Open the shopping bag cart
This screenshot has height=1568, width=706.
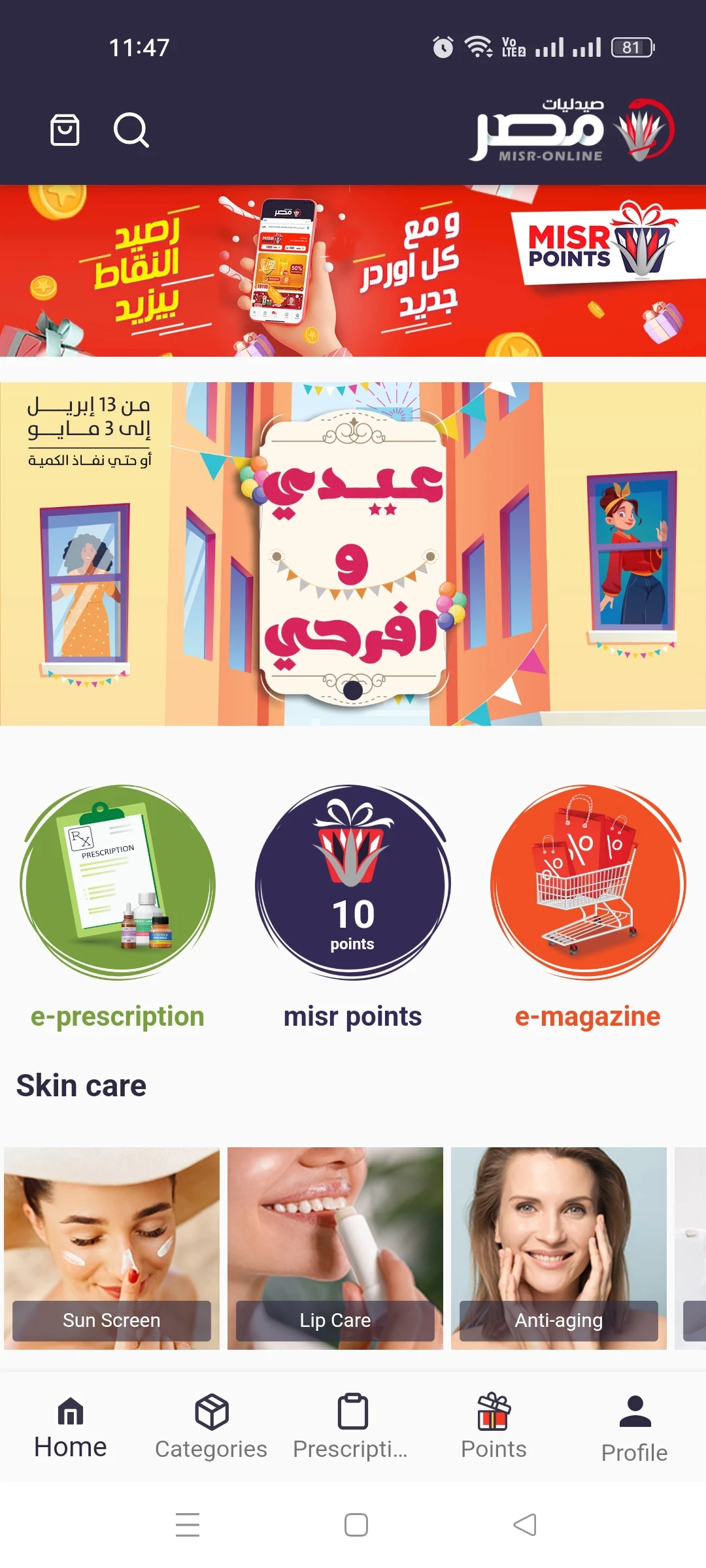tap(65, 130)
